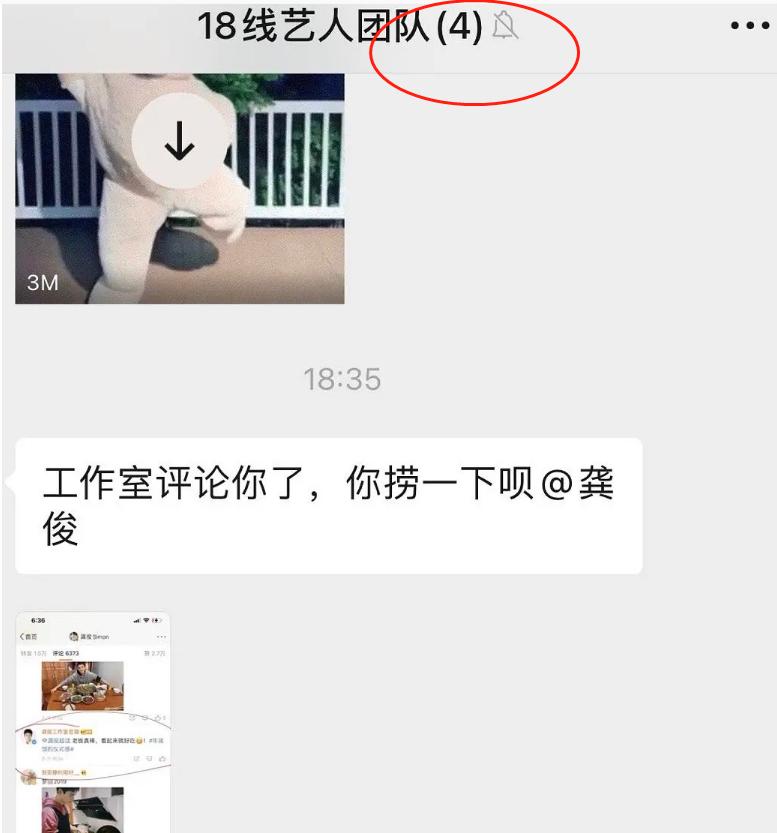The height and width of the screenshot is (833, 777).
Task: Open the food dinner photo in the Weibo post
Action: coord(82,683)
